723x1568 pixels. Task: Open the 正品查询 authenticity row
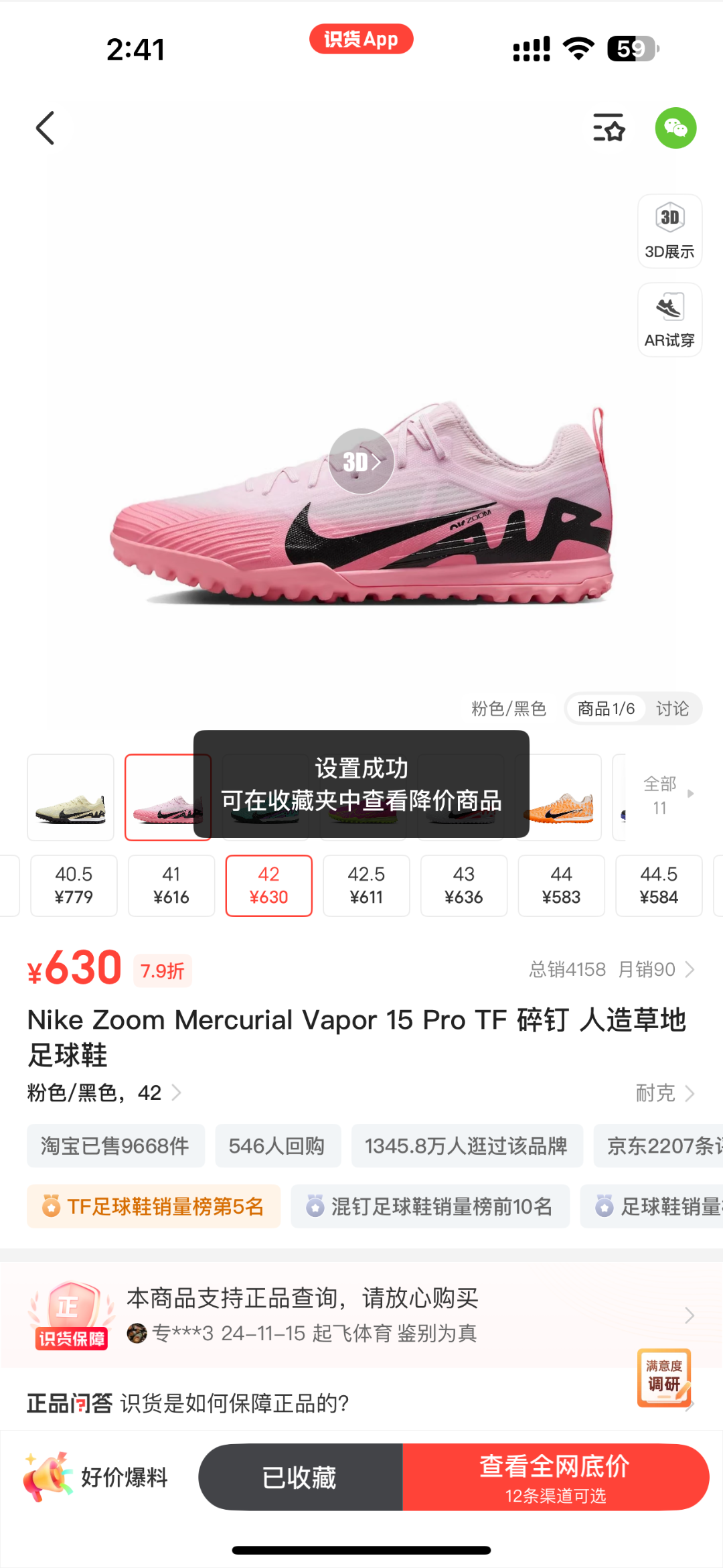click(361, 1315)
